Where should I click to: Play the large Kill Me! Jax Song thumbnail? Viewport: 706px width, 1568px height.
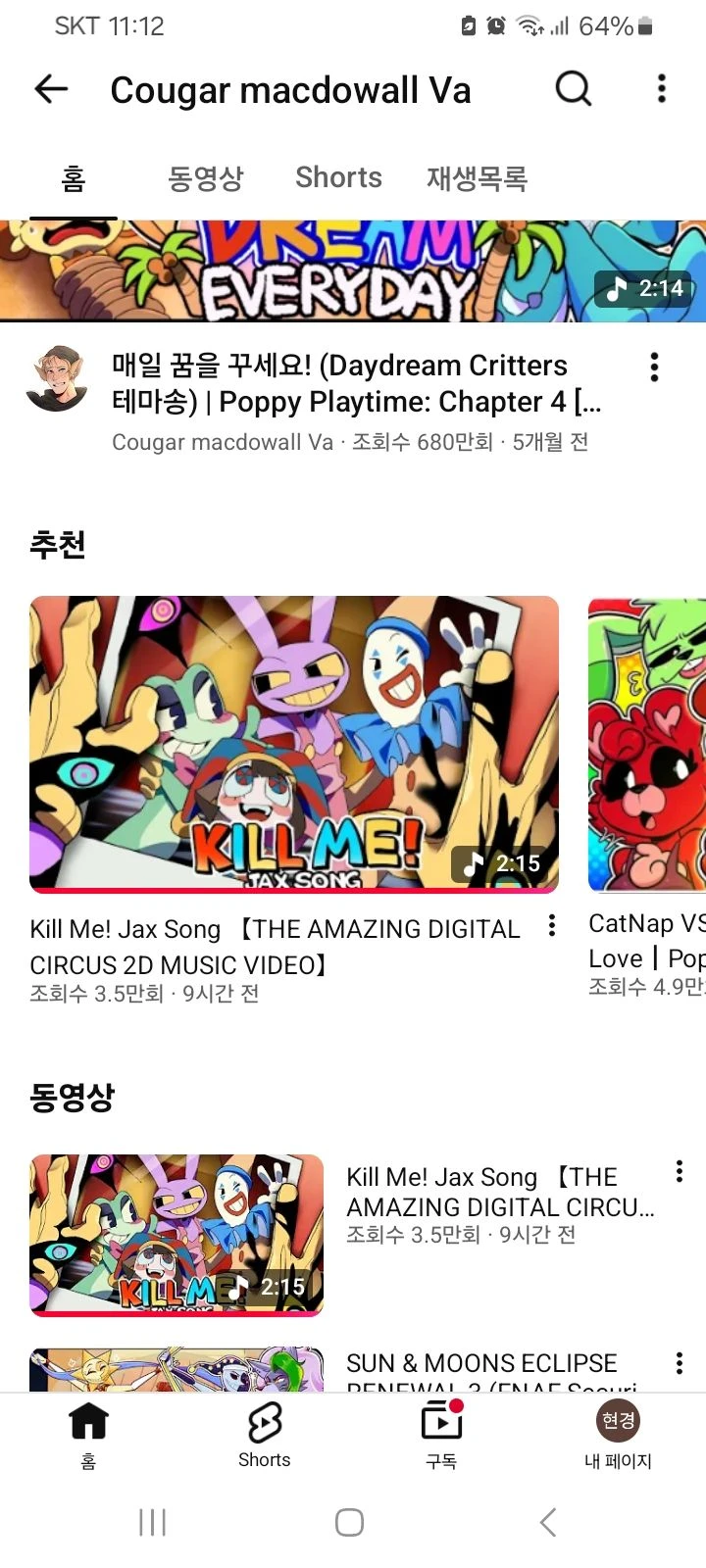click(x=294, y=745)
